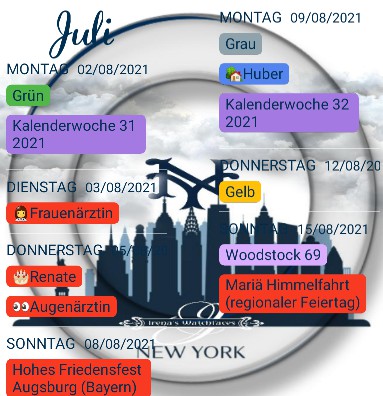The image size is (383, 396).
Task: Open the Grün event on 02/08
Action: coord(28,96)
